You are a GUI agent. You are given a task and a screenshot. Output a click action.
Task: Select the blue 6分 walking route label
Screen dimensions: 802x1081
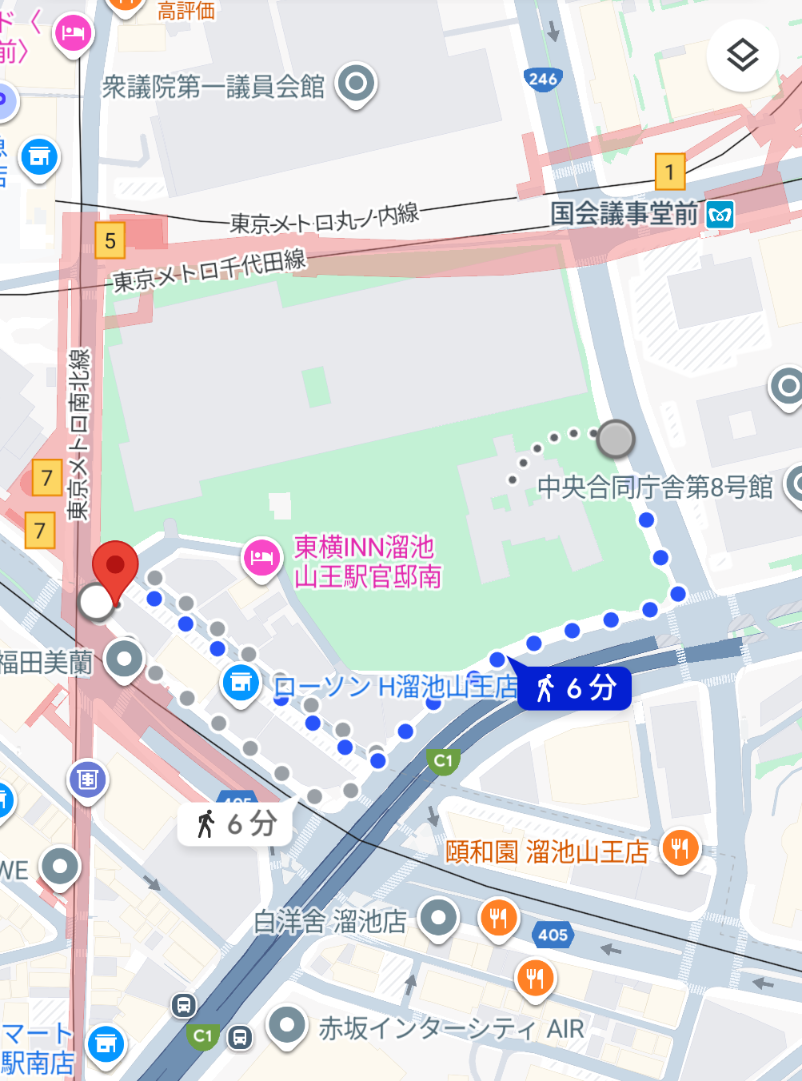573,688
